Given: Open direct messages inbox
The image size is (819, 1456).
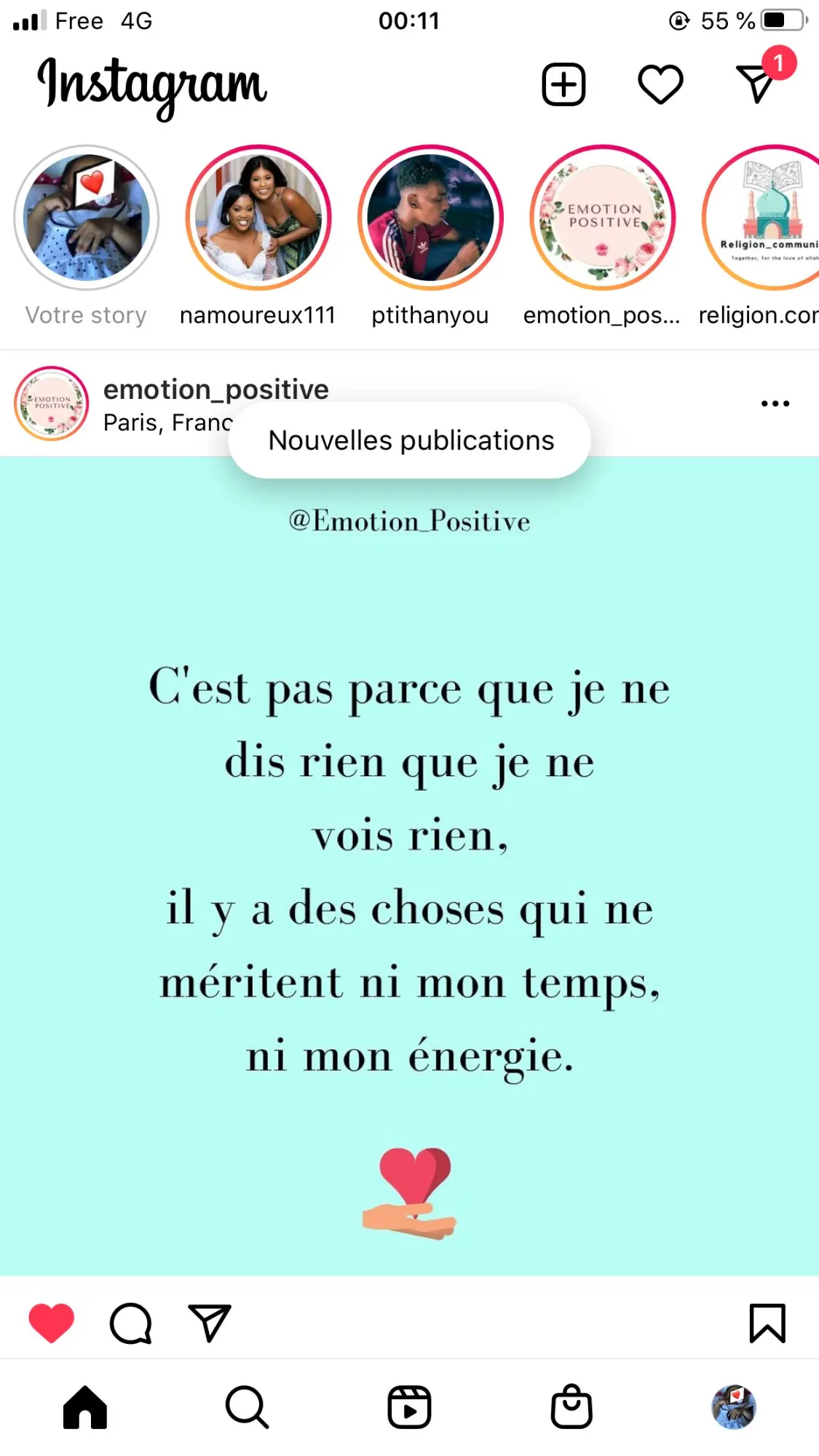Looking at the screenshot, I should (x=757, y=83).
